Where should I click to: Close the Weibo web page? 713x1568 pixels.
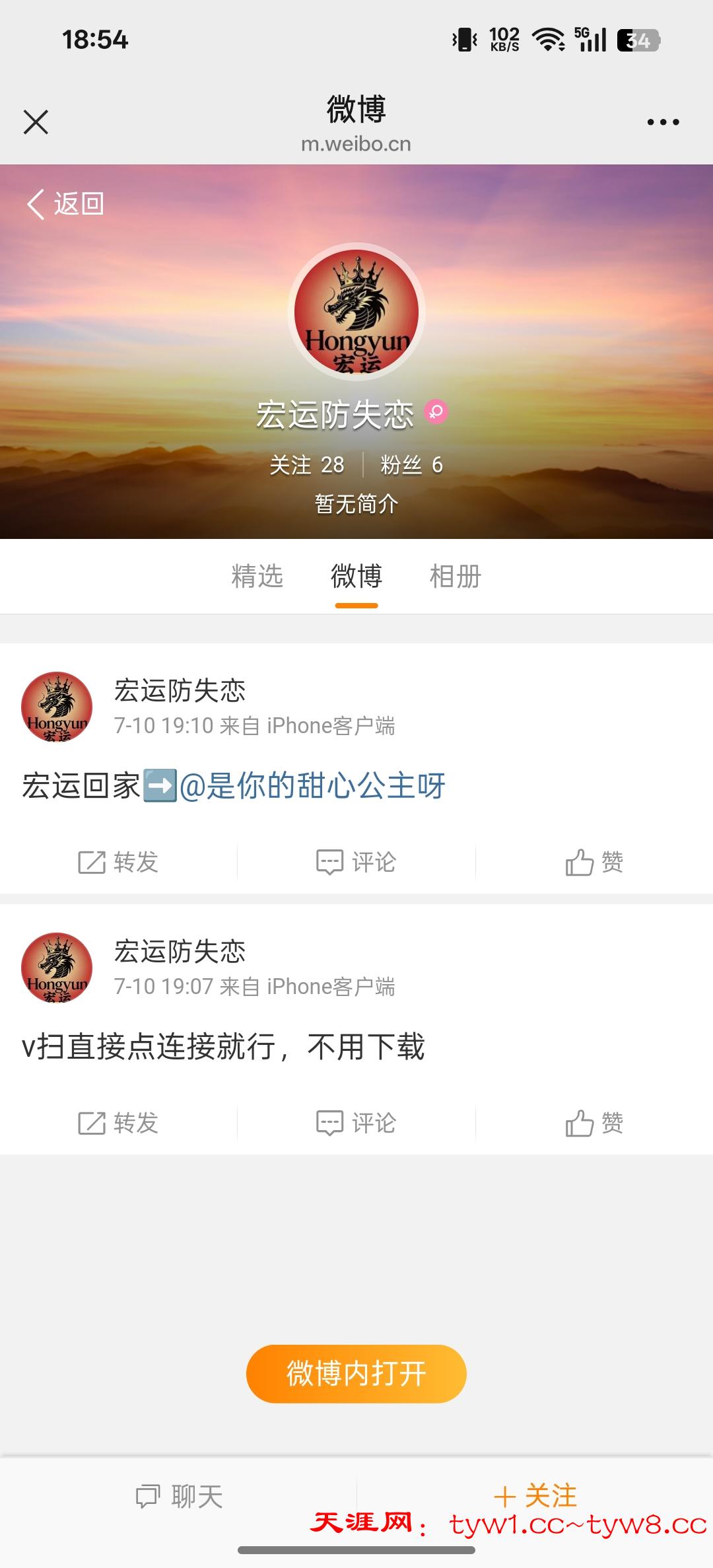(x=36, y=122)
